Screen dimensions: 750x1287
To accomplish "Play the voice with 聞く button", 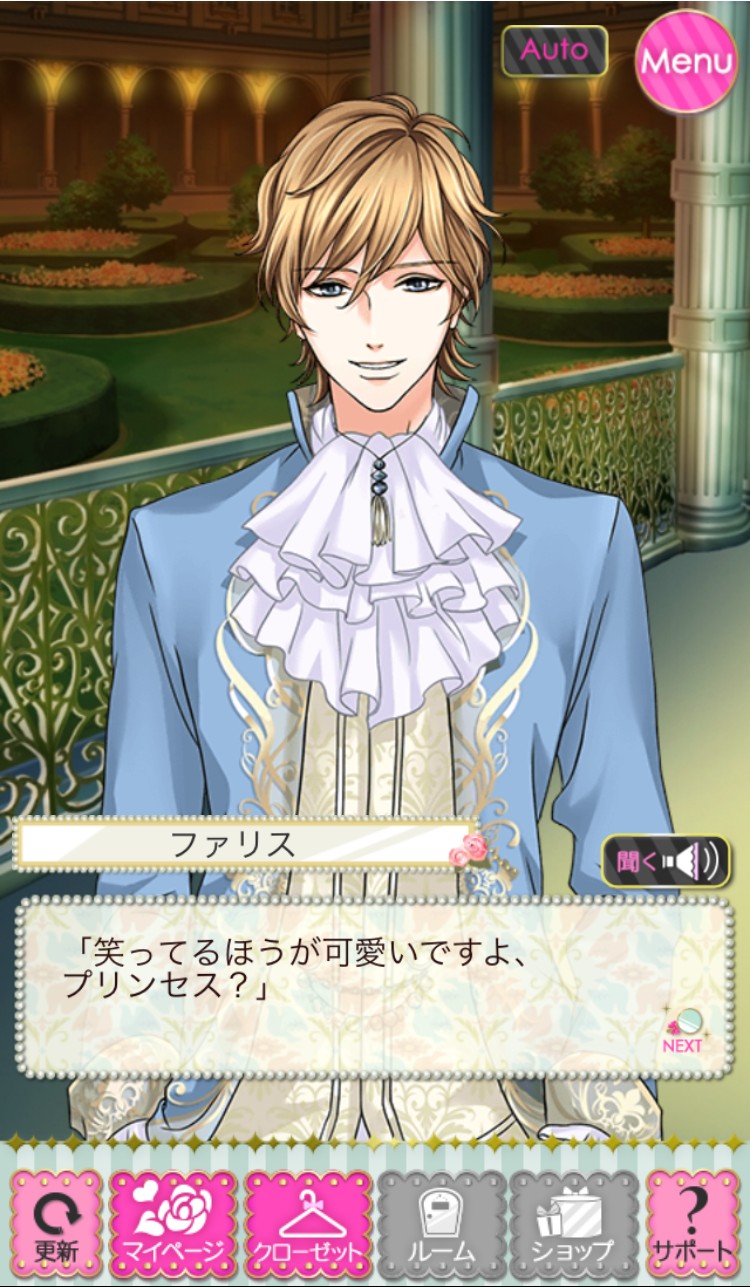I will 666,861.
